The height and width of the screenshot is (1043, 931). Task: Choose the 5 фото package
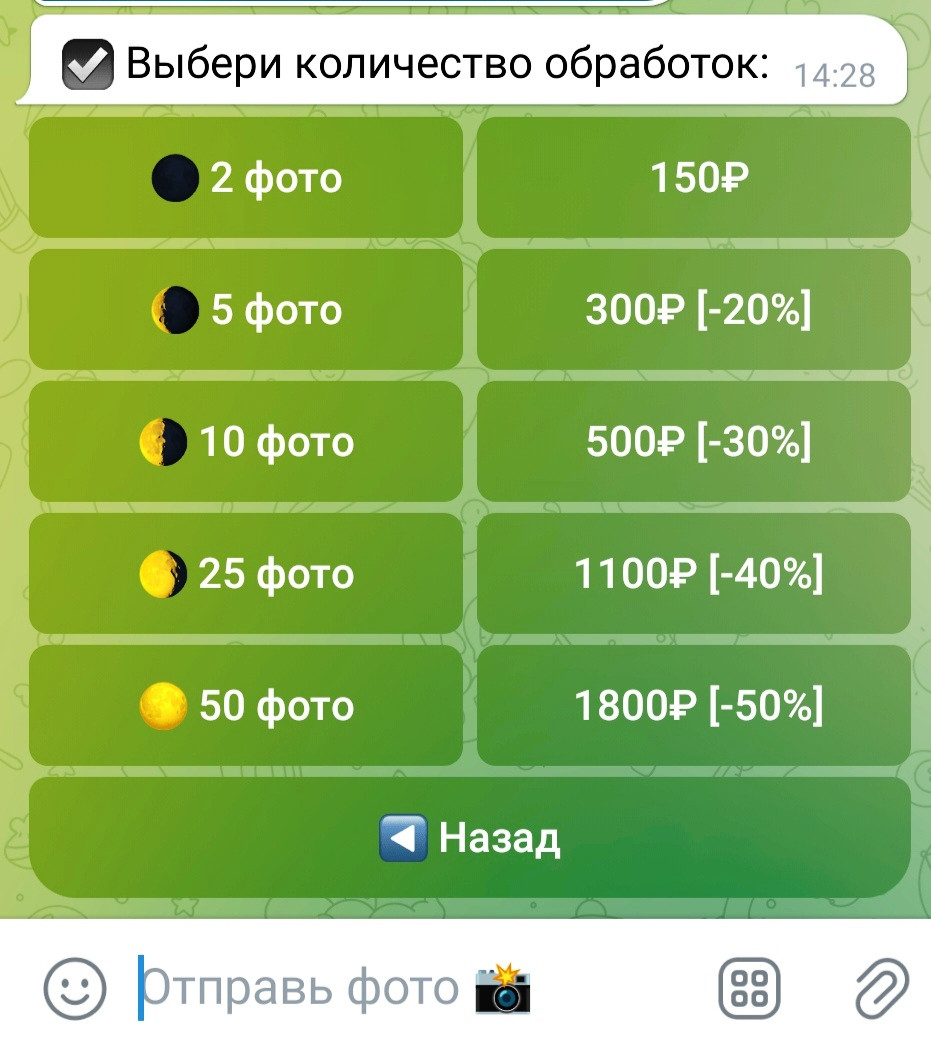click(x=246, y=310)
